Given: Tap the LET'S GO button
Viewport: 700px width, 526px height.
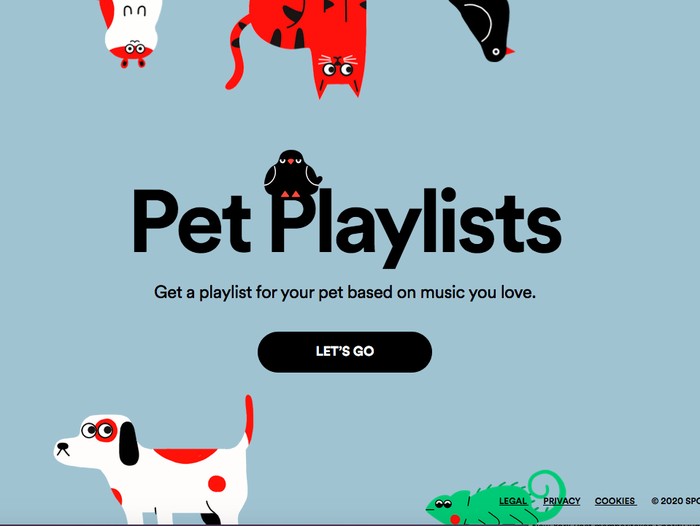Looking at the screenshot, I should coord(345,352).
